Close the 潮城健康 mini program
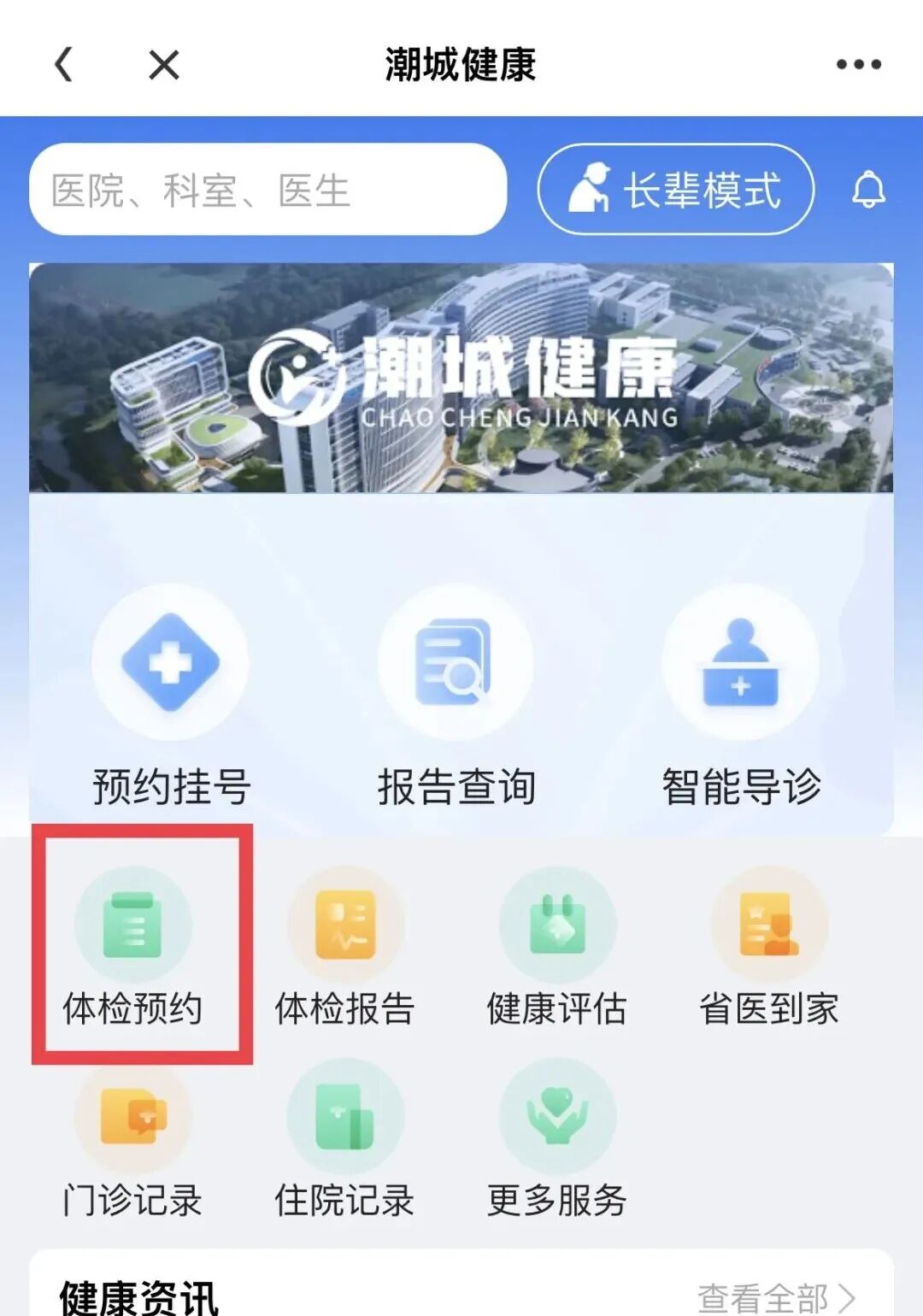Image resolution: width=923 pixels, height=1316 pixels. point(163,64)
